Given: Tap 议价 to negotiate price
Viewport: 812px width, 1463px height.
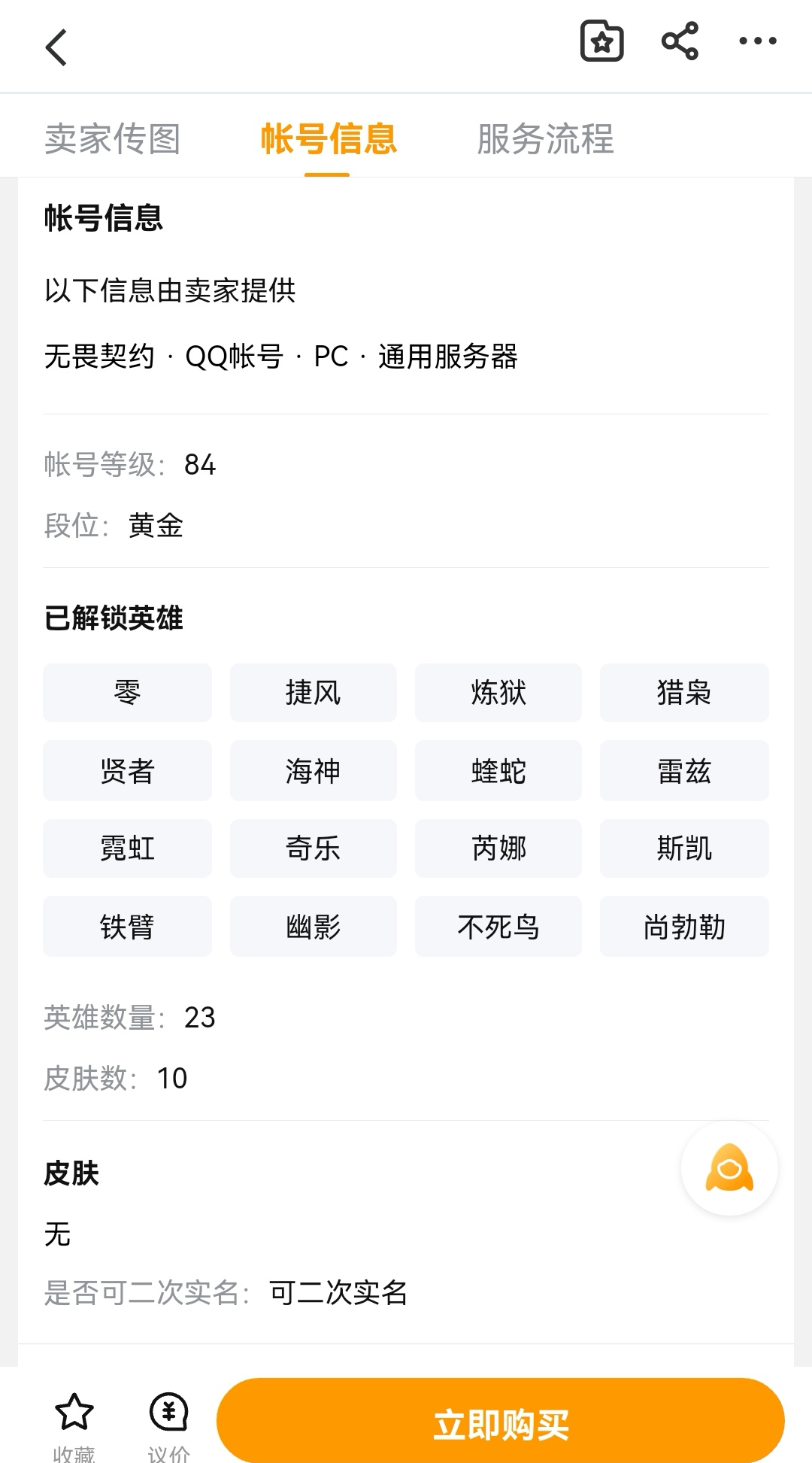Looking at the screenshot, I should 168,1424.
